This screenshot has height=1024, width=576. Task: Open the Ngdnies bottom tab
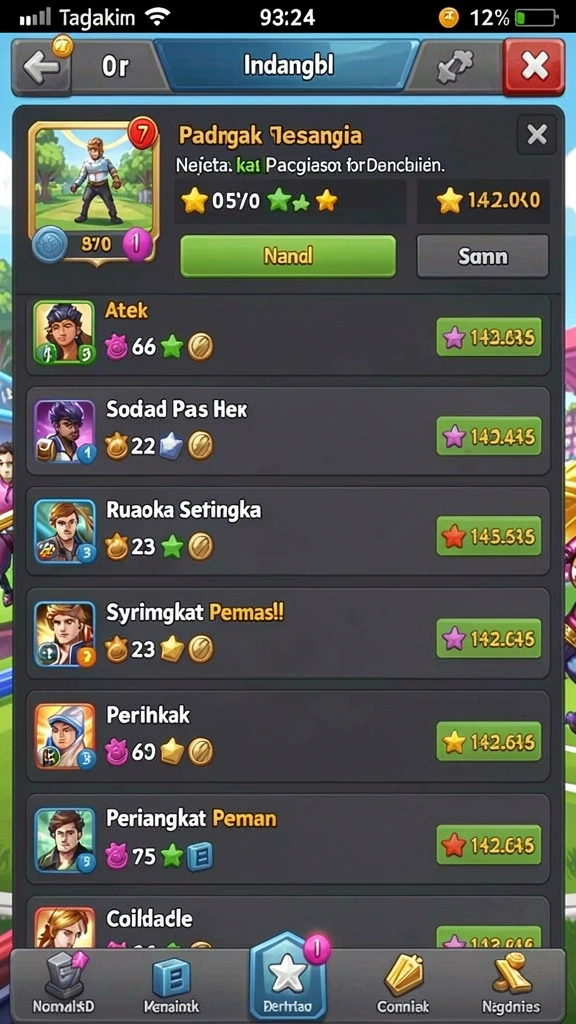[x=511, y=985]
